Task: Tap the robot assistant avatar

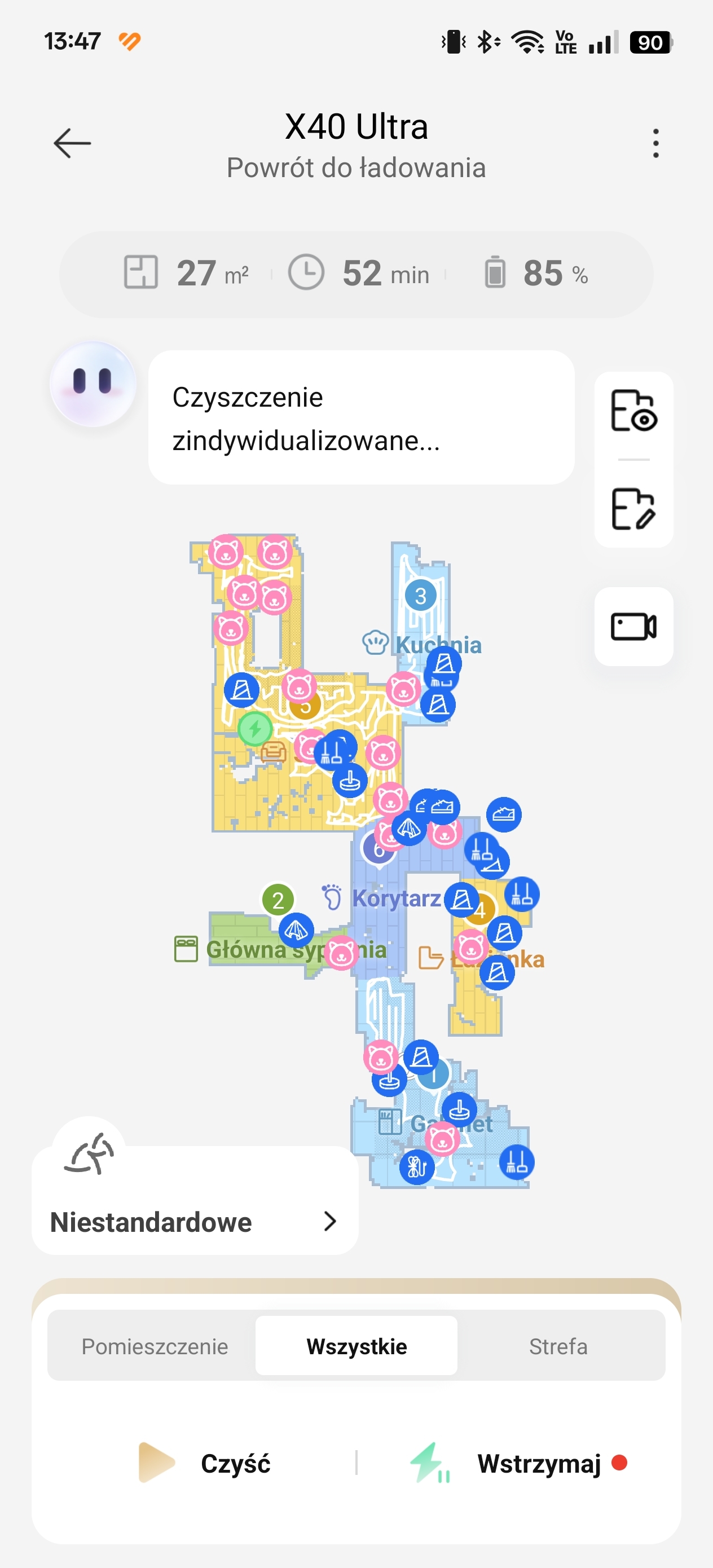Action: pos(93,384)
